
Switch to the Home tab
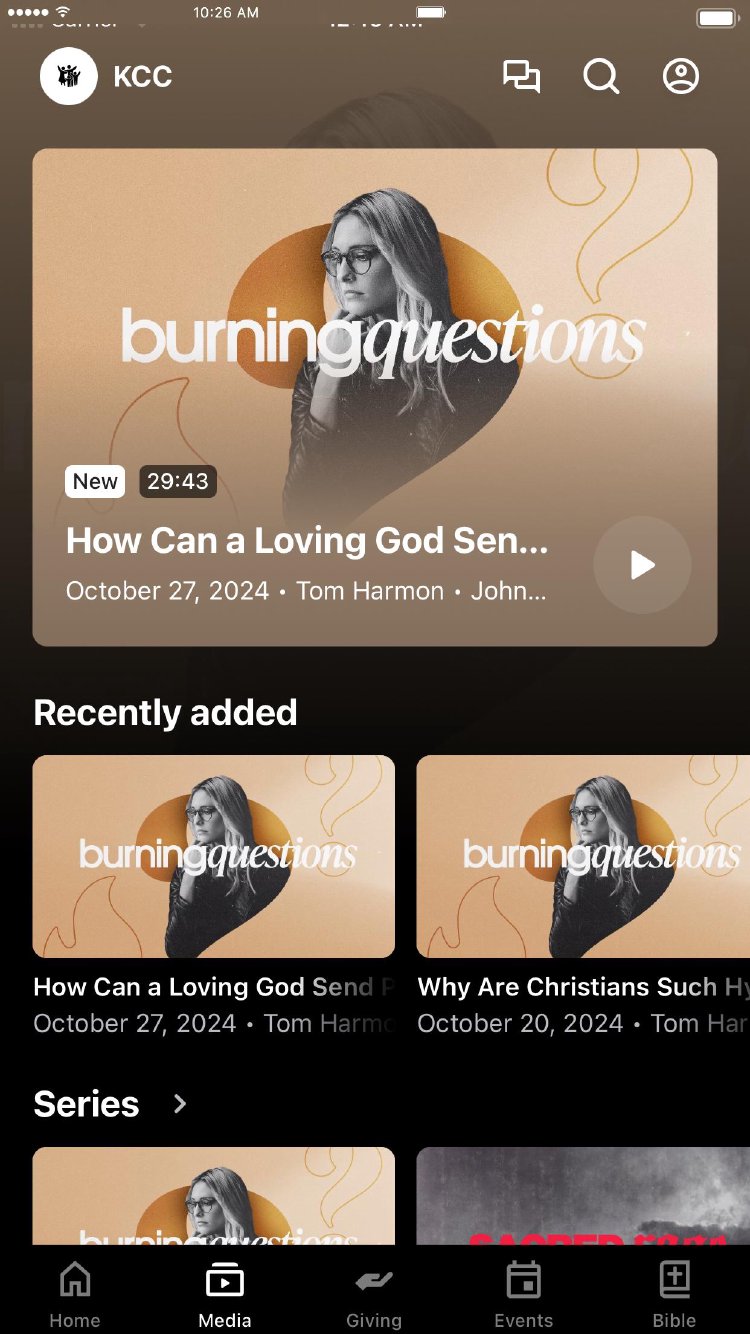pyautogui.click(x=75, y=1294)
